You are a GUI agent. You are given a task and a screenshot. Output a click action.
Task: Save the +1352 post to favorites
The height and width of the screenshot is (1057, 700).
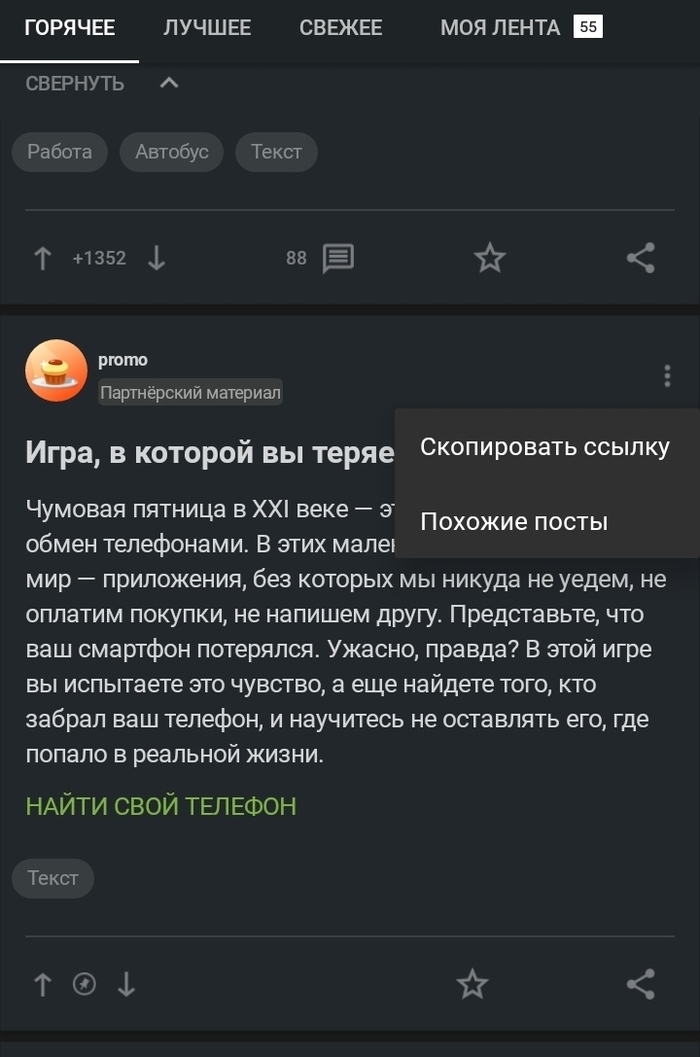(x=489, y=259)
